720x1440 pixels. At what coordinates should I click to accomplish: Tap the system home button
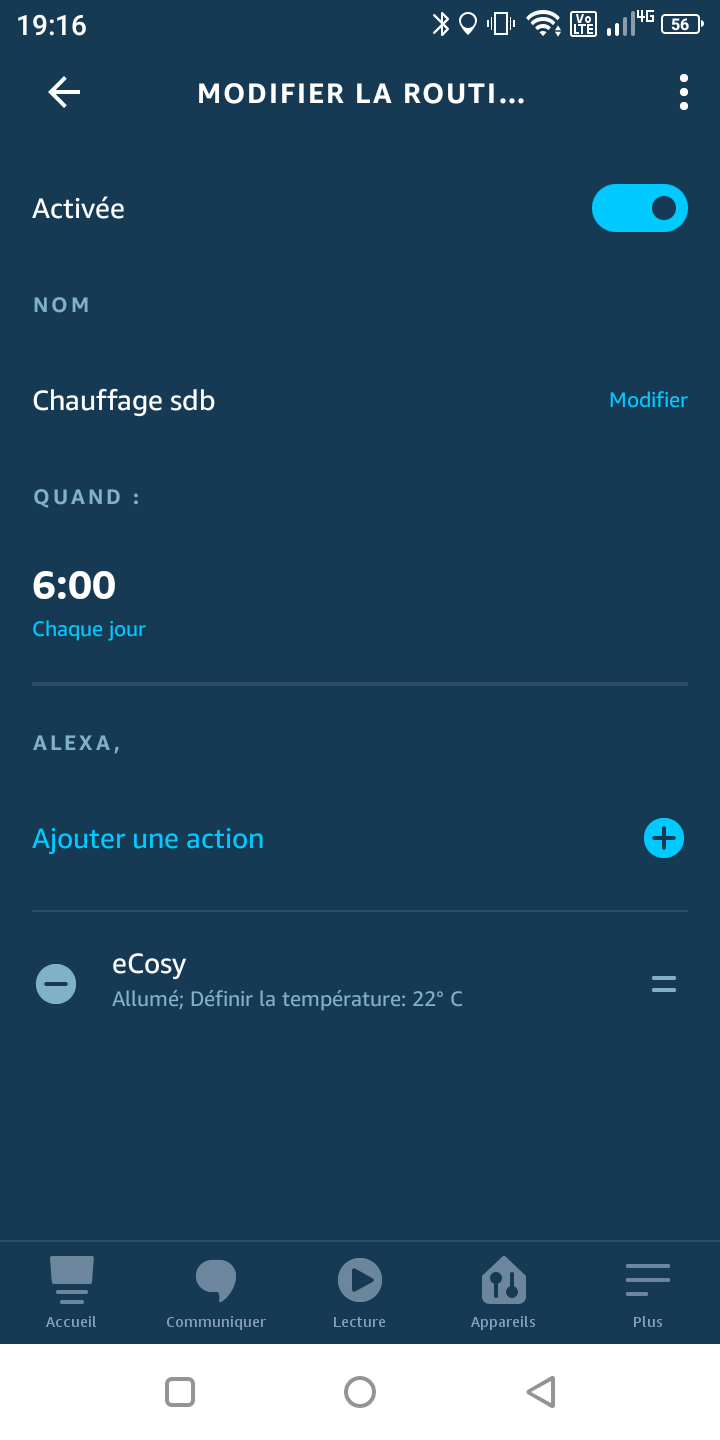360,1392
